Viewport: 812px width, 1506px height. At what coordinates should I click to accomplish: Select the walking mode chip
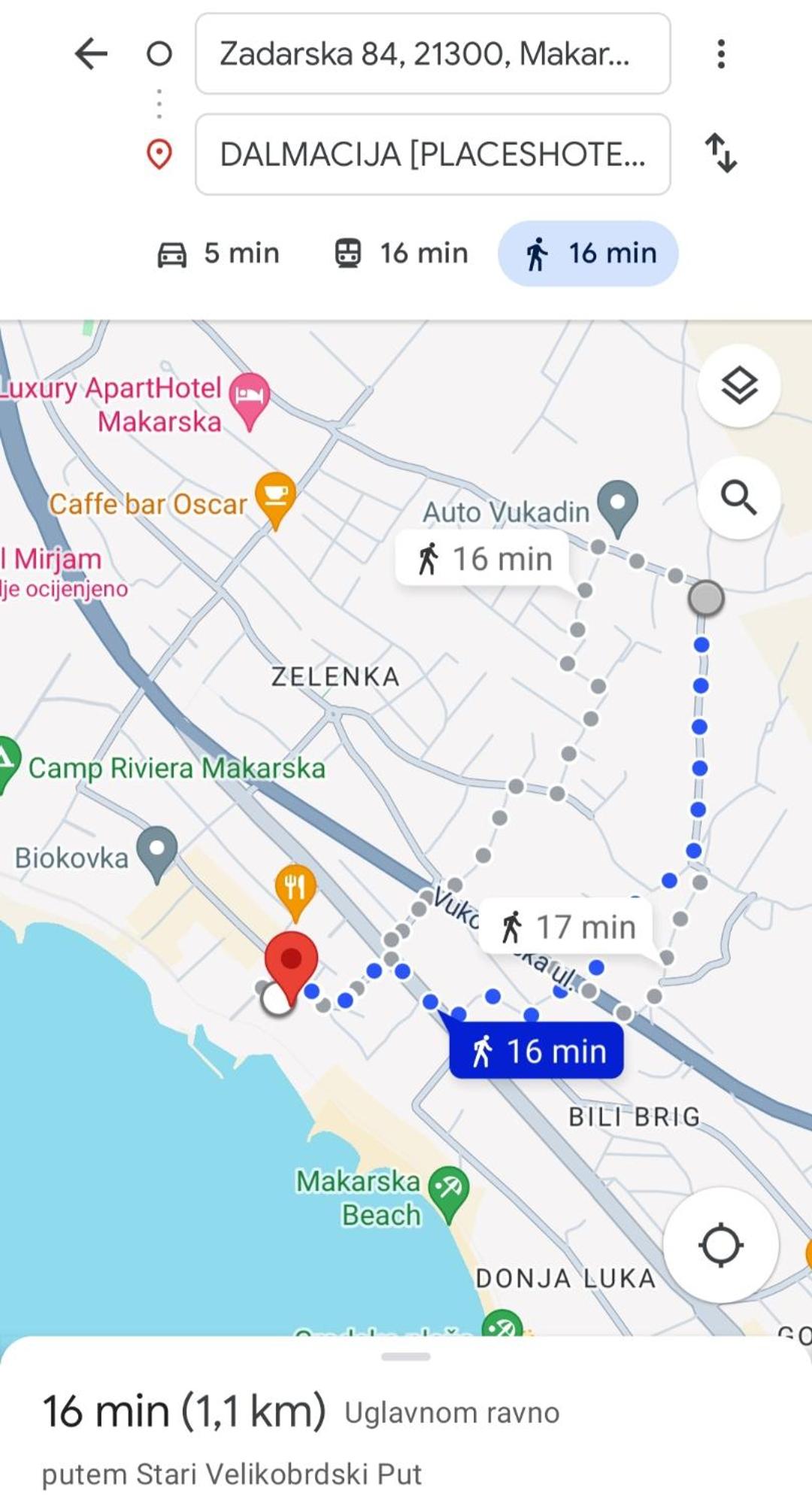point(588,254)
